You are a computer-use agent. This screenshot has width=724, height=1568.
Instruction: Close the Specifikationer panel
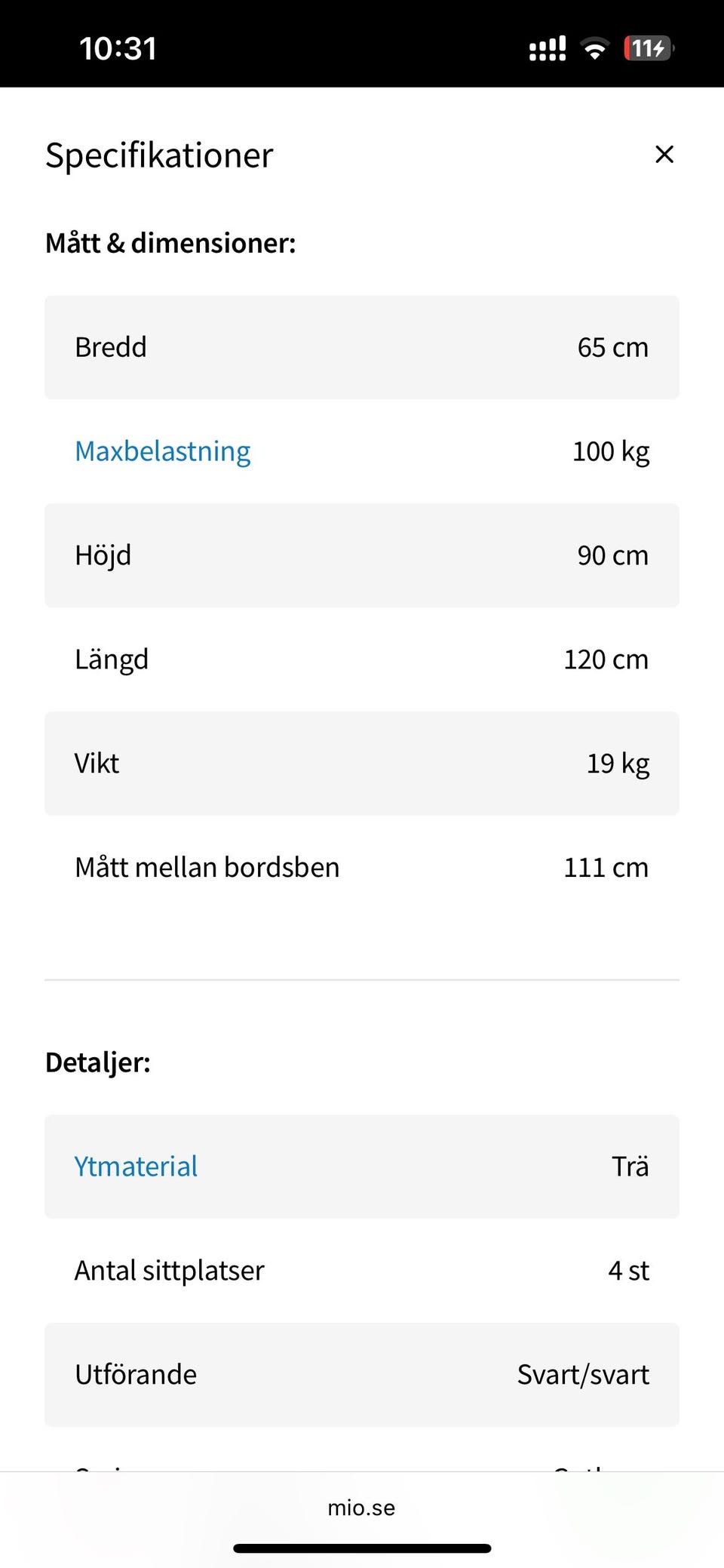pos(664,155)
